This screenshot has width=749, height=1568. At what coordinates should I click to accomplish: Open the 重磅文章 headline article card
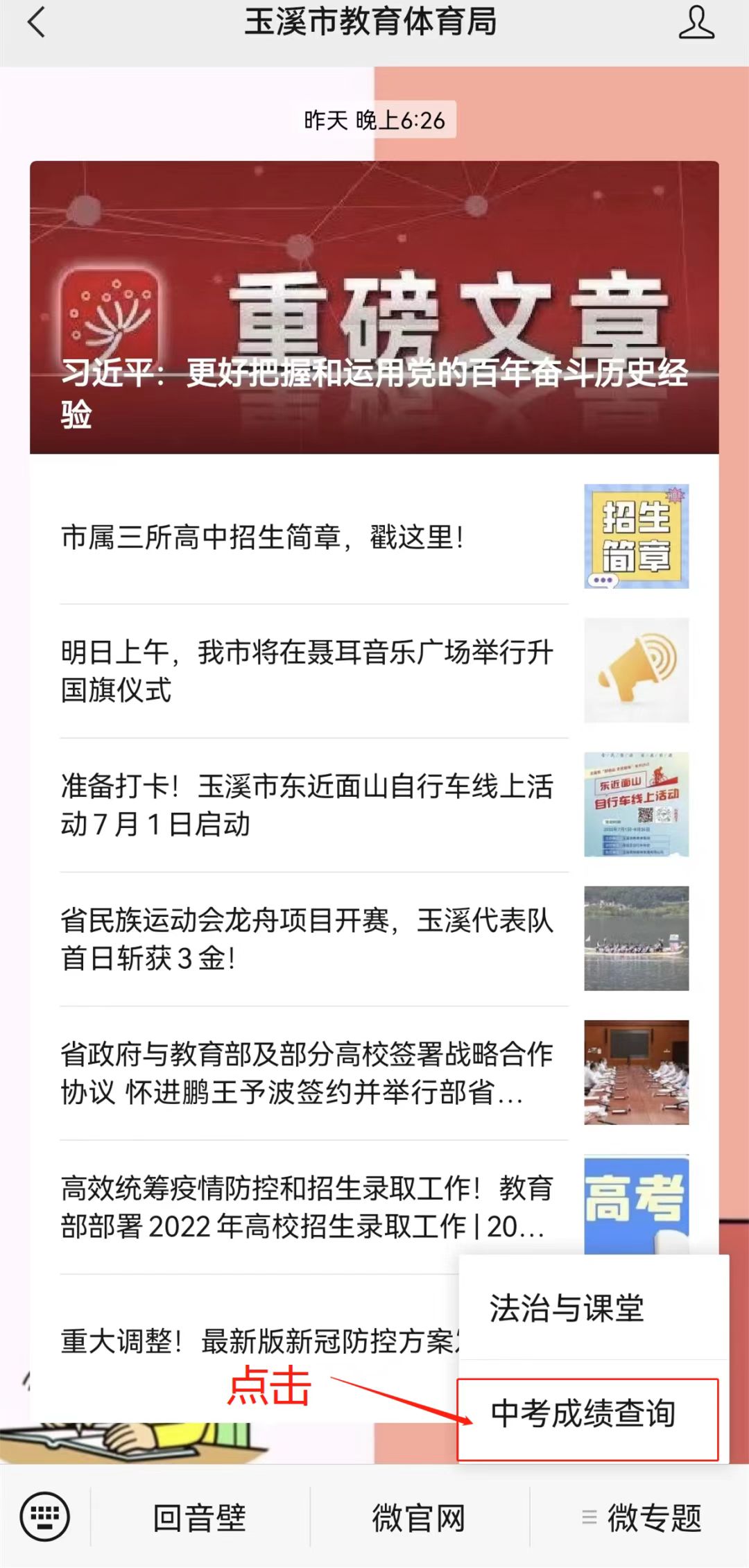coord(374,307)
